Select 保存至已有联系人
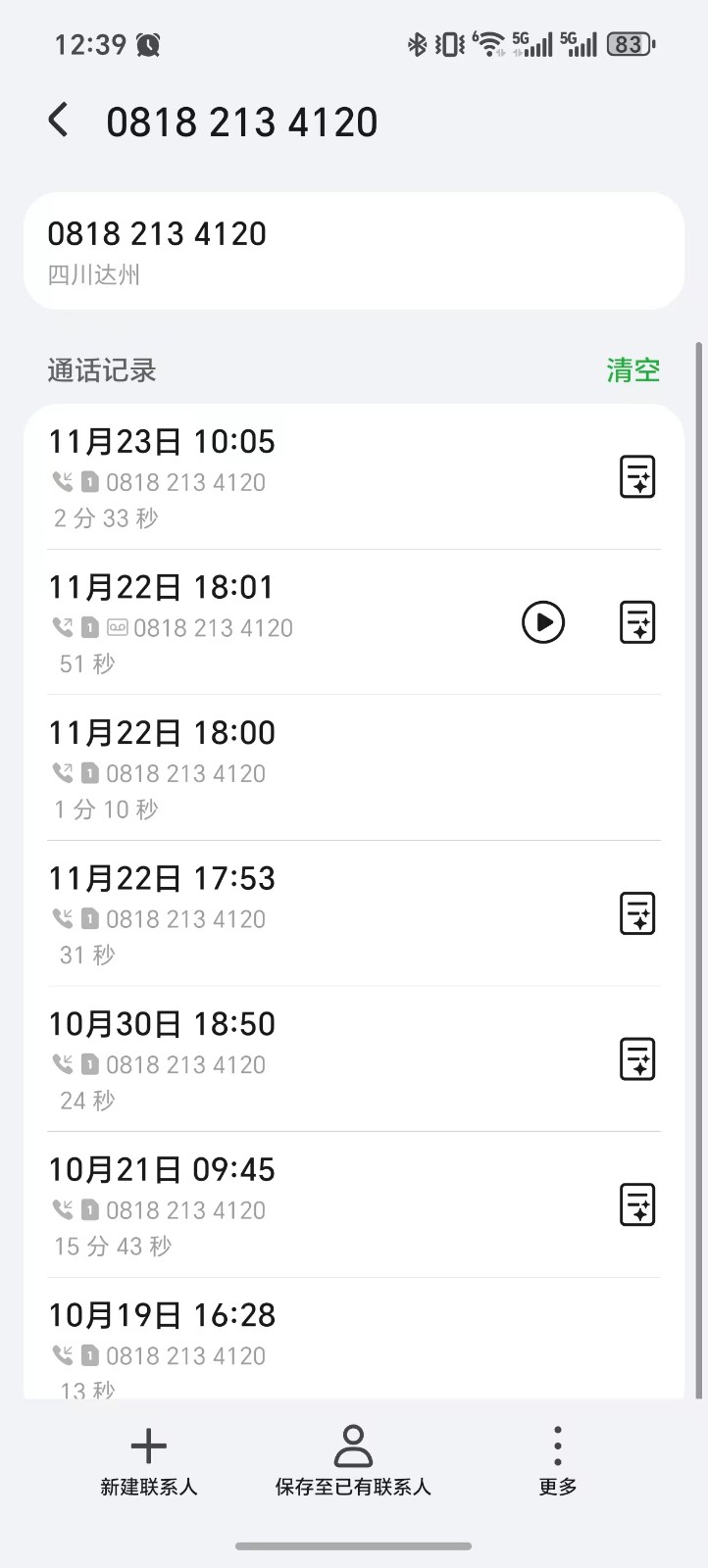Screen dimensions: 708x1568 tap(353, 1460)
